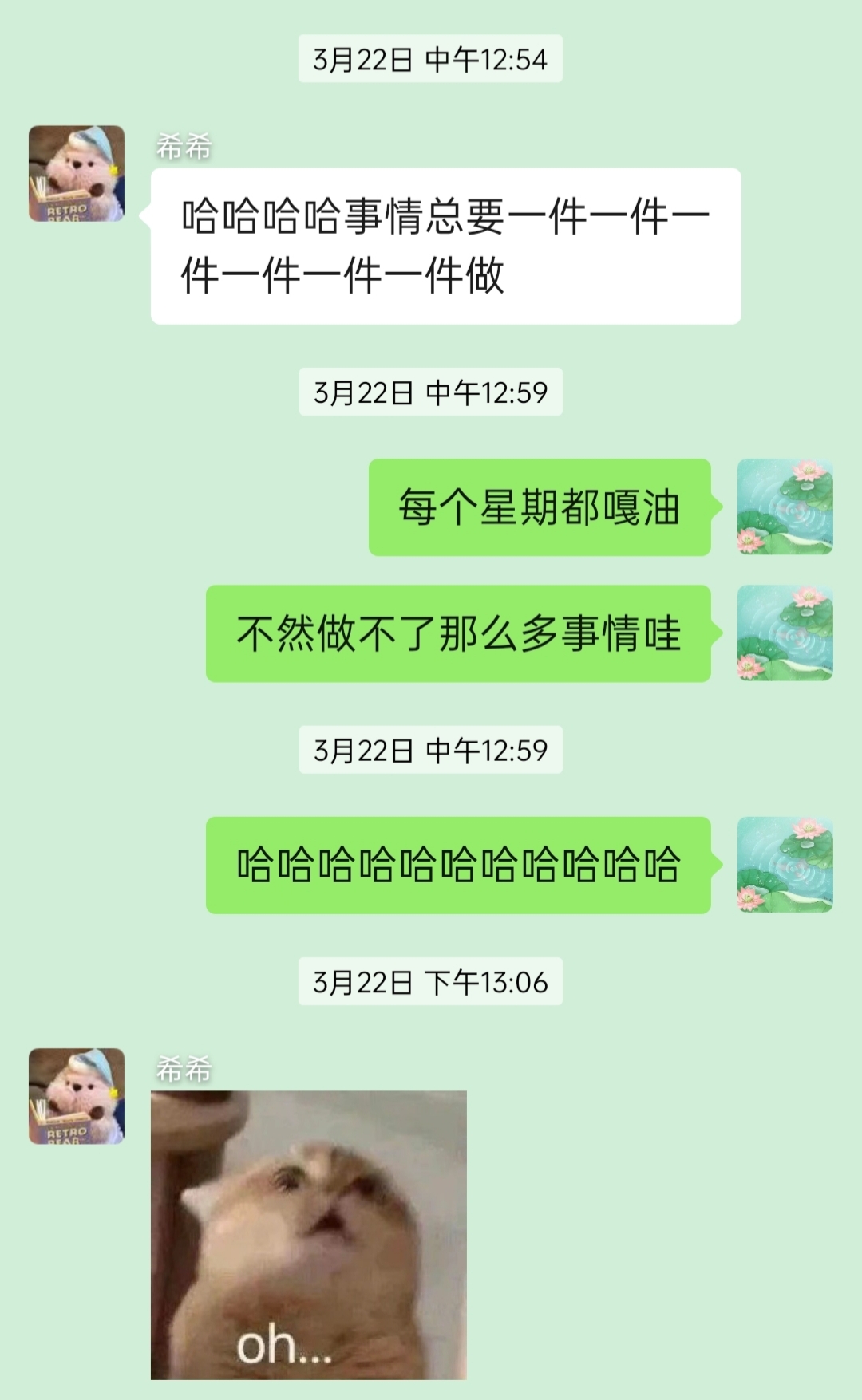This screenshot has height=1400, width=862.
Task: Tap 希希's avatar beside the cat sticker
Action: pyautogui.click(x=77, y=1095)
